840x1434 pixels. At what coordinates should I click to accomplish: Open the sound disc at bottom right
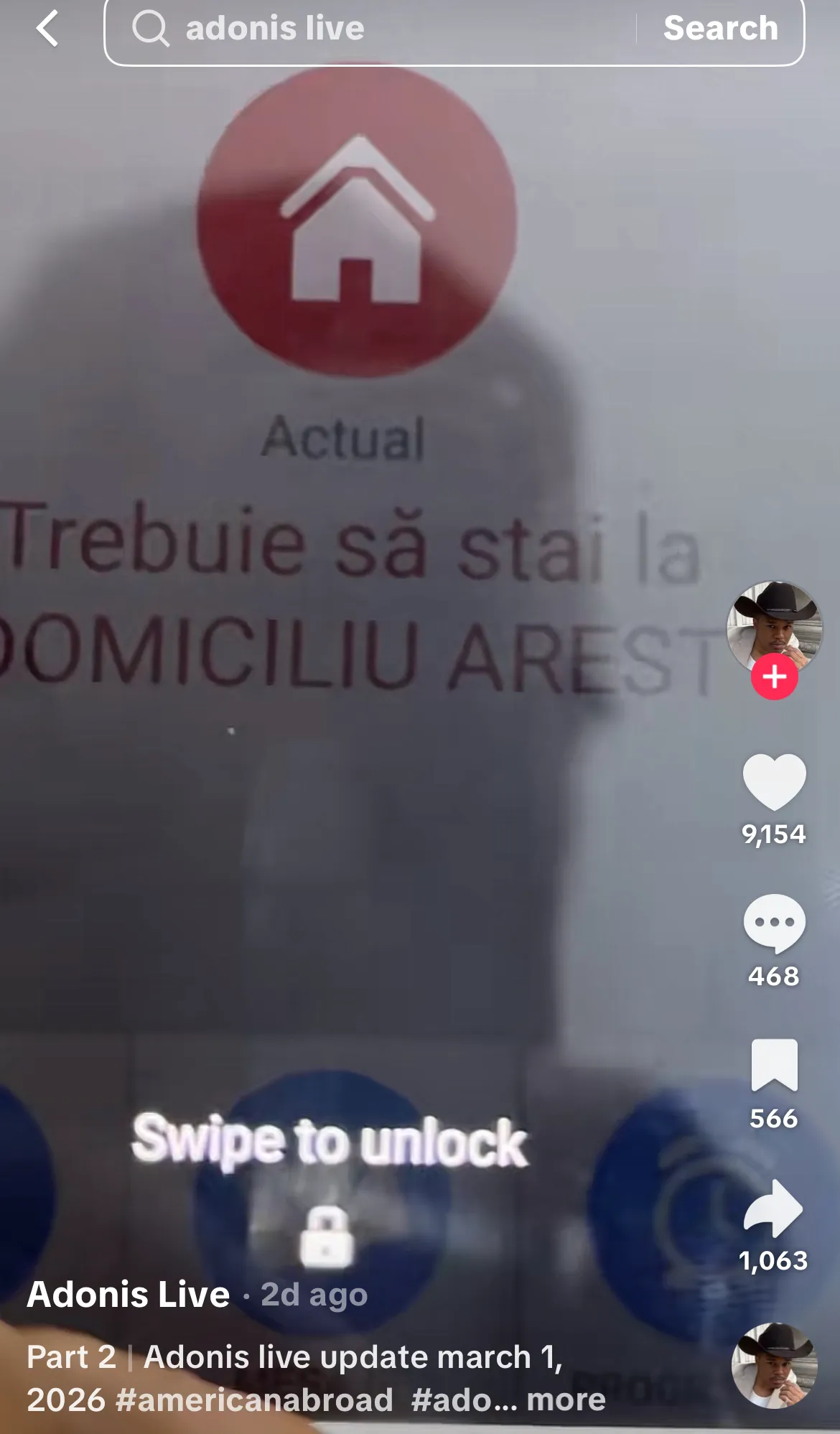(x=774, y=1365)
